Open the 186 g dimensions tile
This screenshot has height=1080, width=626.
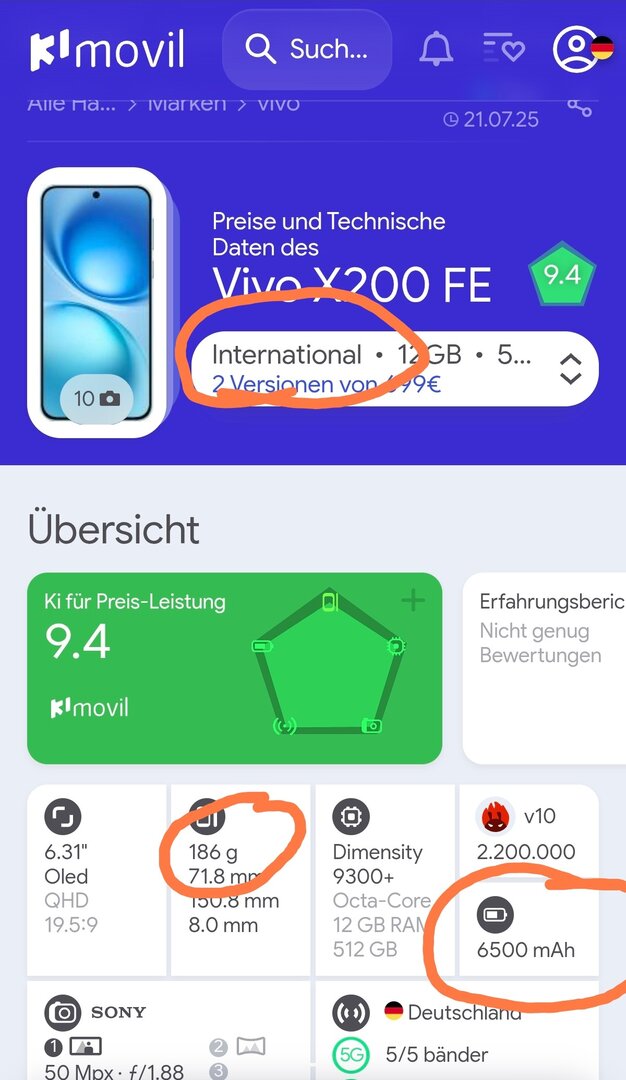click(x=240, y=878)
